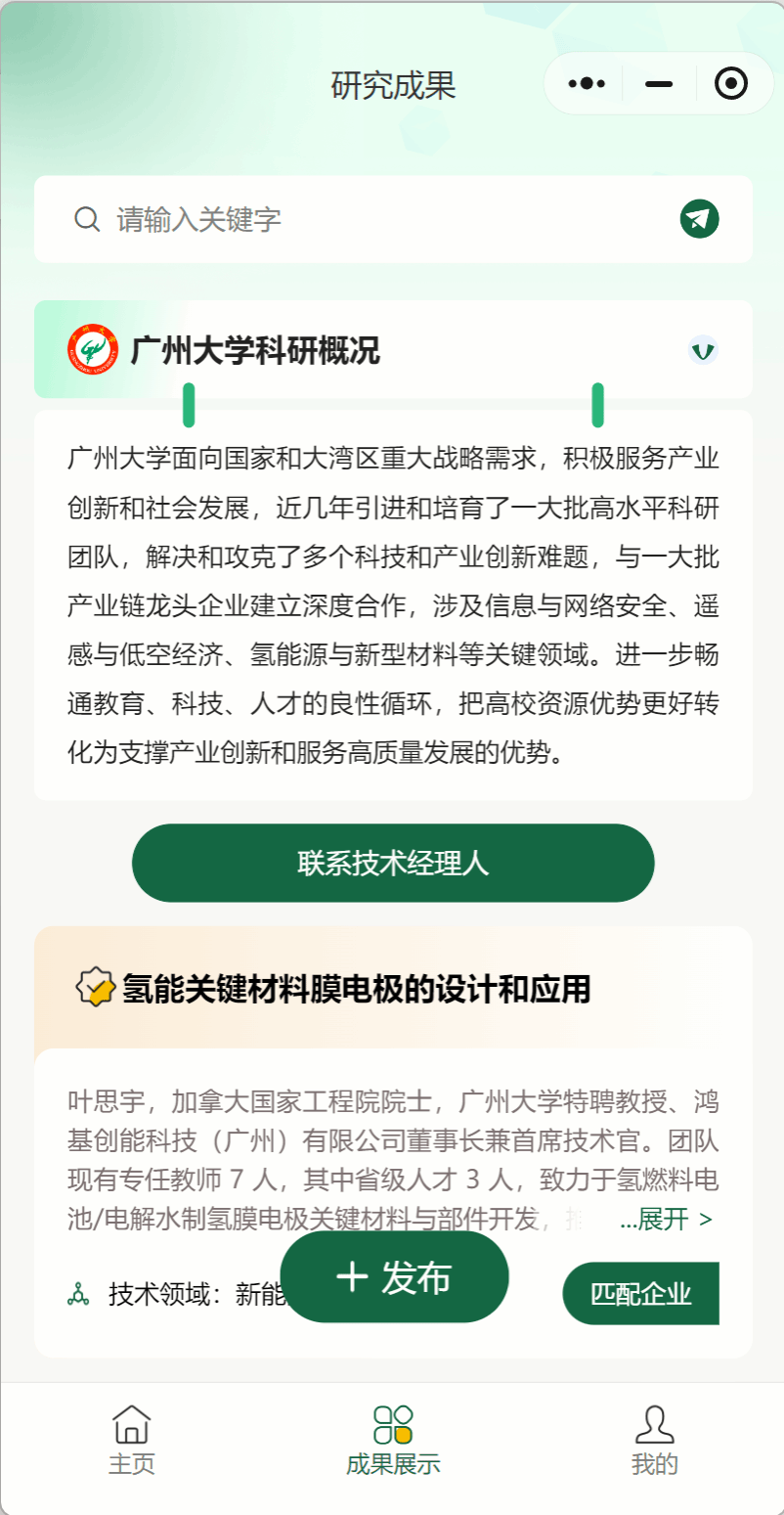Switch to the 成果展示 tab
This screenshot has height=1515, width=784.
tap(393, 1438)
